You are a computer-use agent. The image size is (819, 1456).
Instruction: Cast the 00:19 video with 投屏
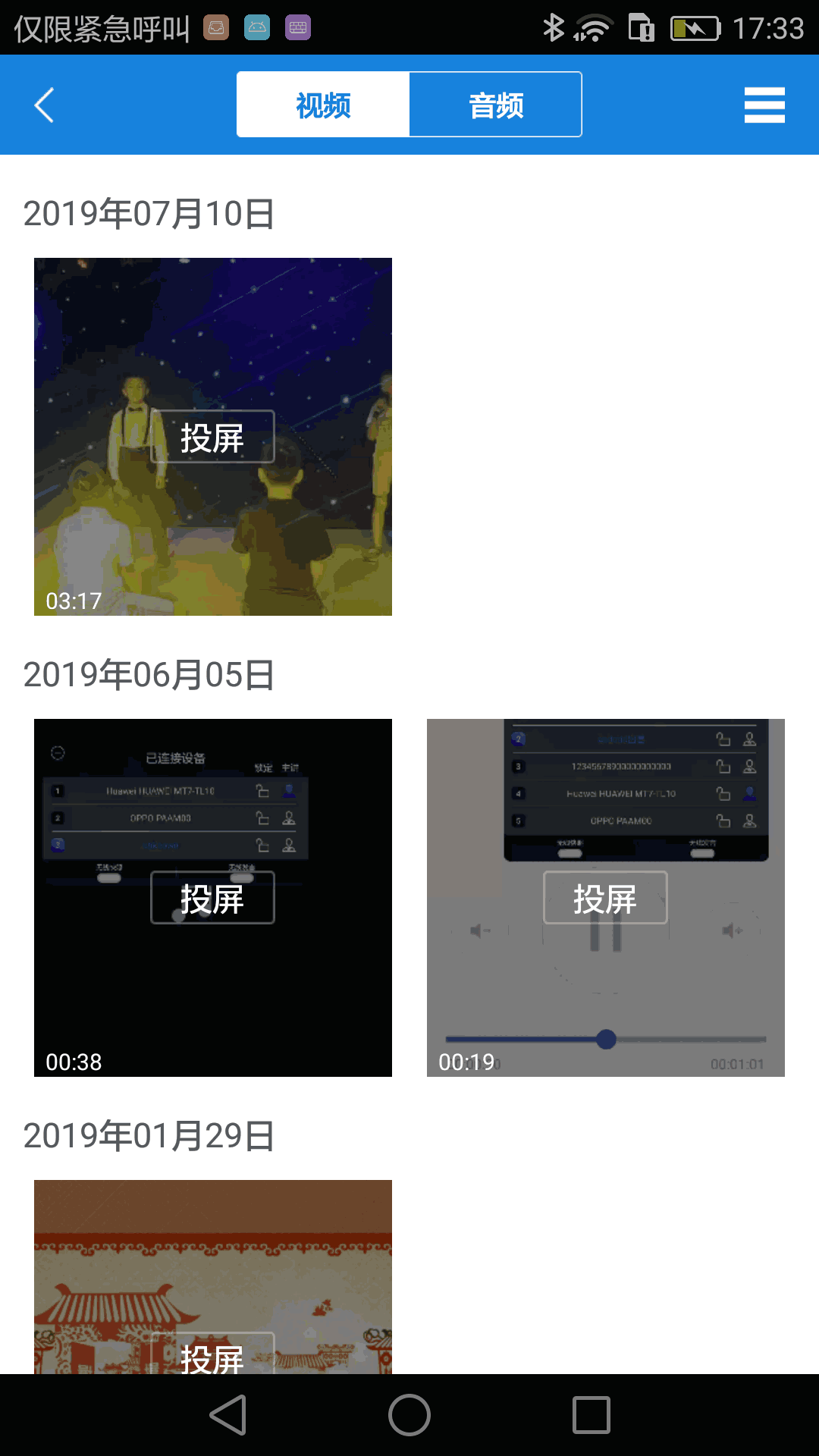pos(605,898)
